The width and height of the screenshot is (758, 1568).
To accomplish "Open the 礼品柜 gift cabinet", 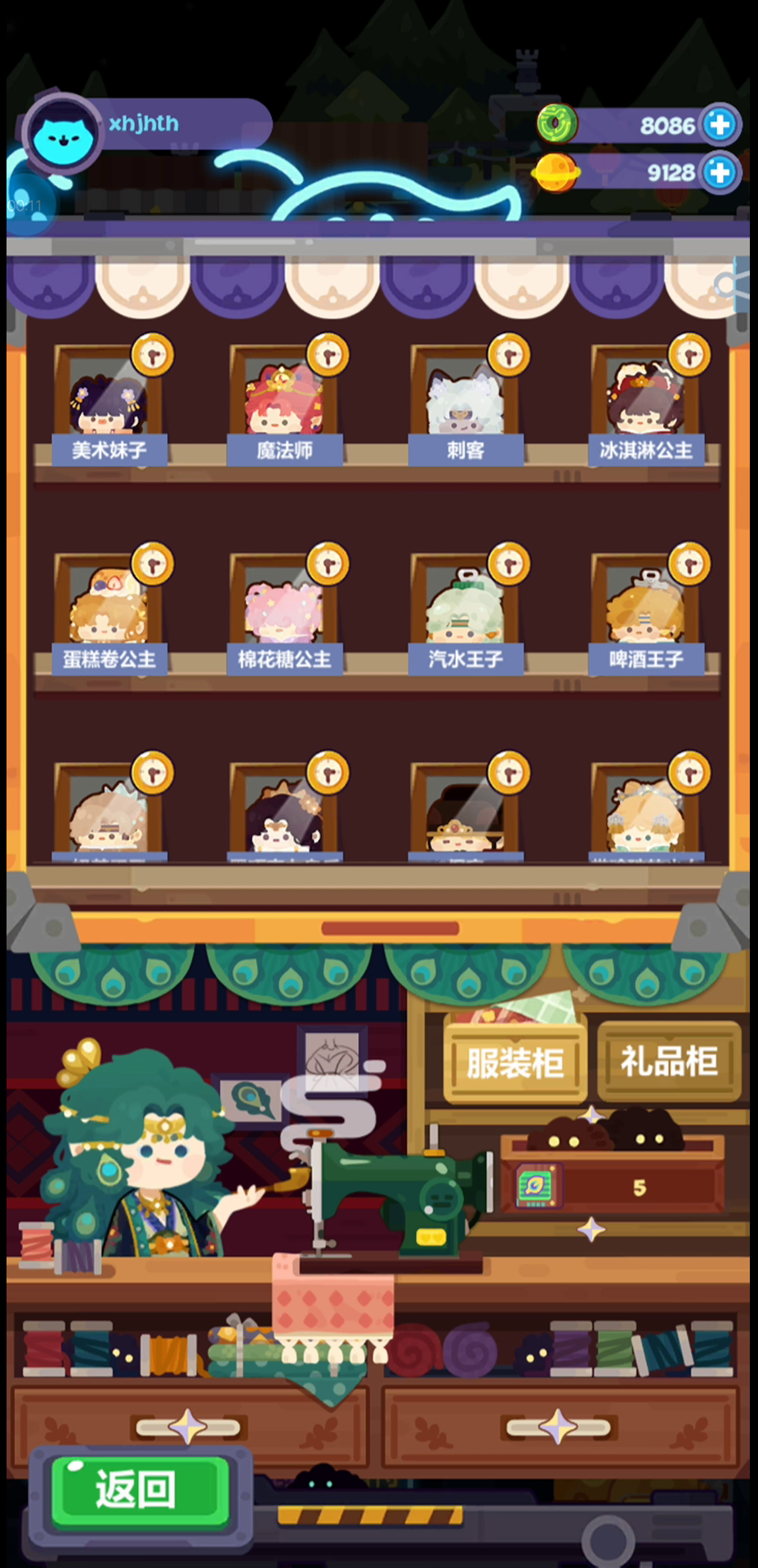I will (669, 1061).
